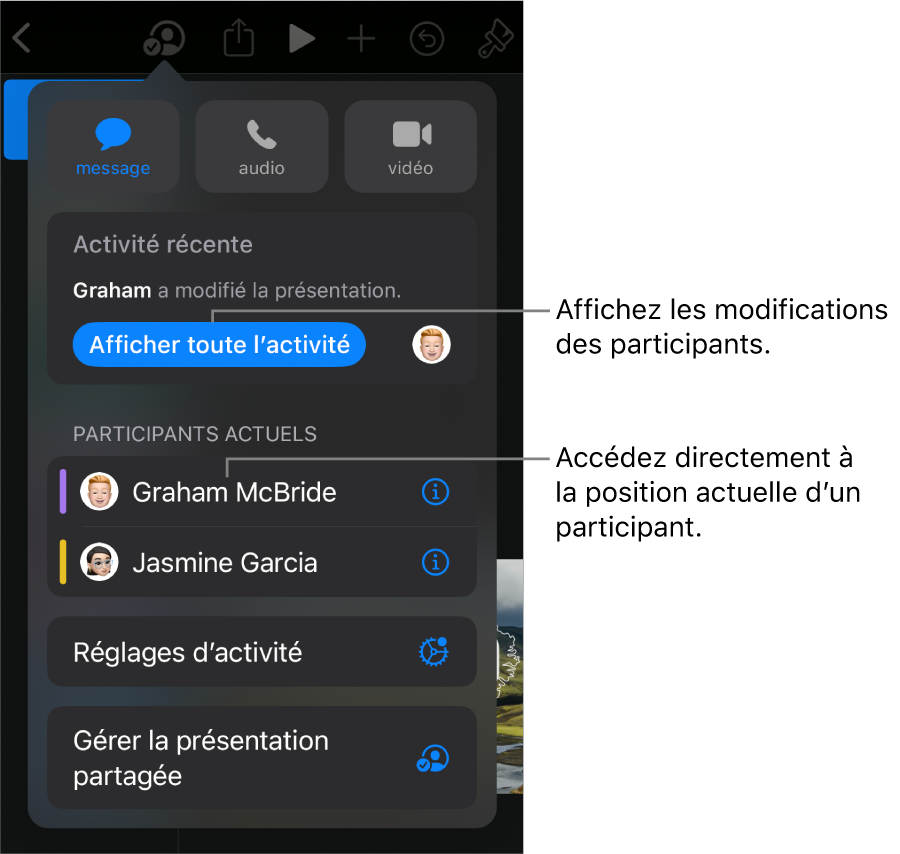
Task: Open the share icon in the toolbar
Action: [x=238, y=38]
